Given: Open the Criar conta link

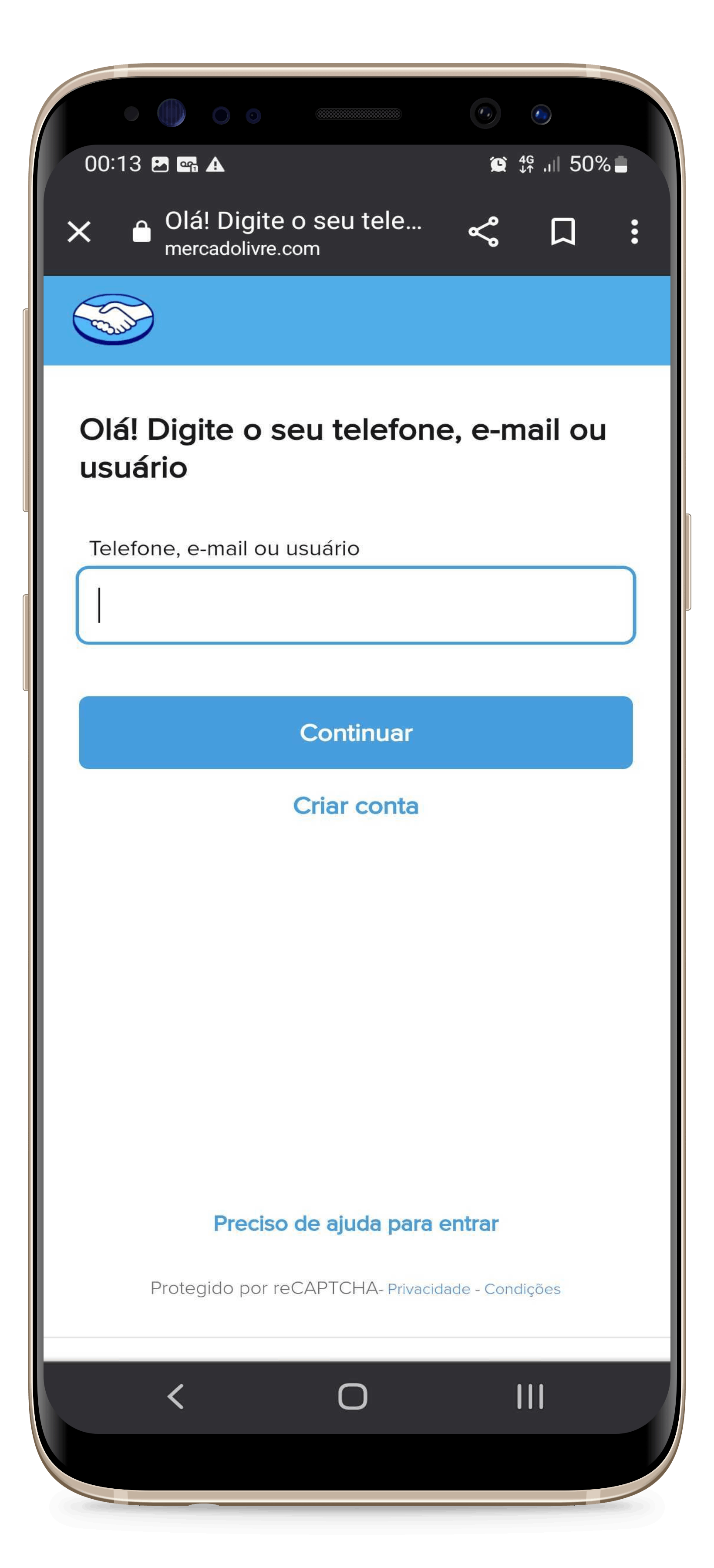Looking at the screenshot, I should [356, 806].
